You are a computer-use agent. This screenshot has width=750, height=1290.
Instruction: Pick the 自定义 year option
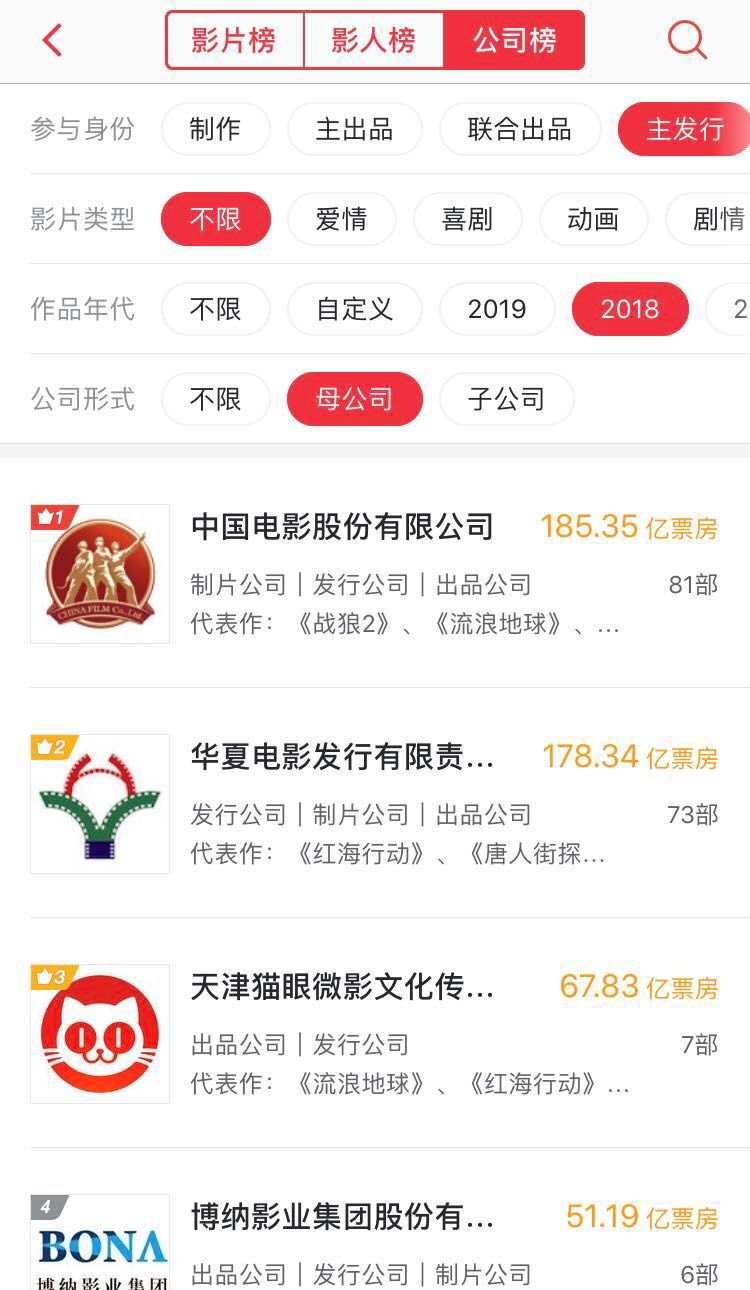(x=354, y=309)
